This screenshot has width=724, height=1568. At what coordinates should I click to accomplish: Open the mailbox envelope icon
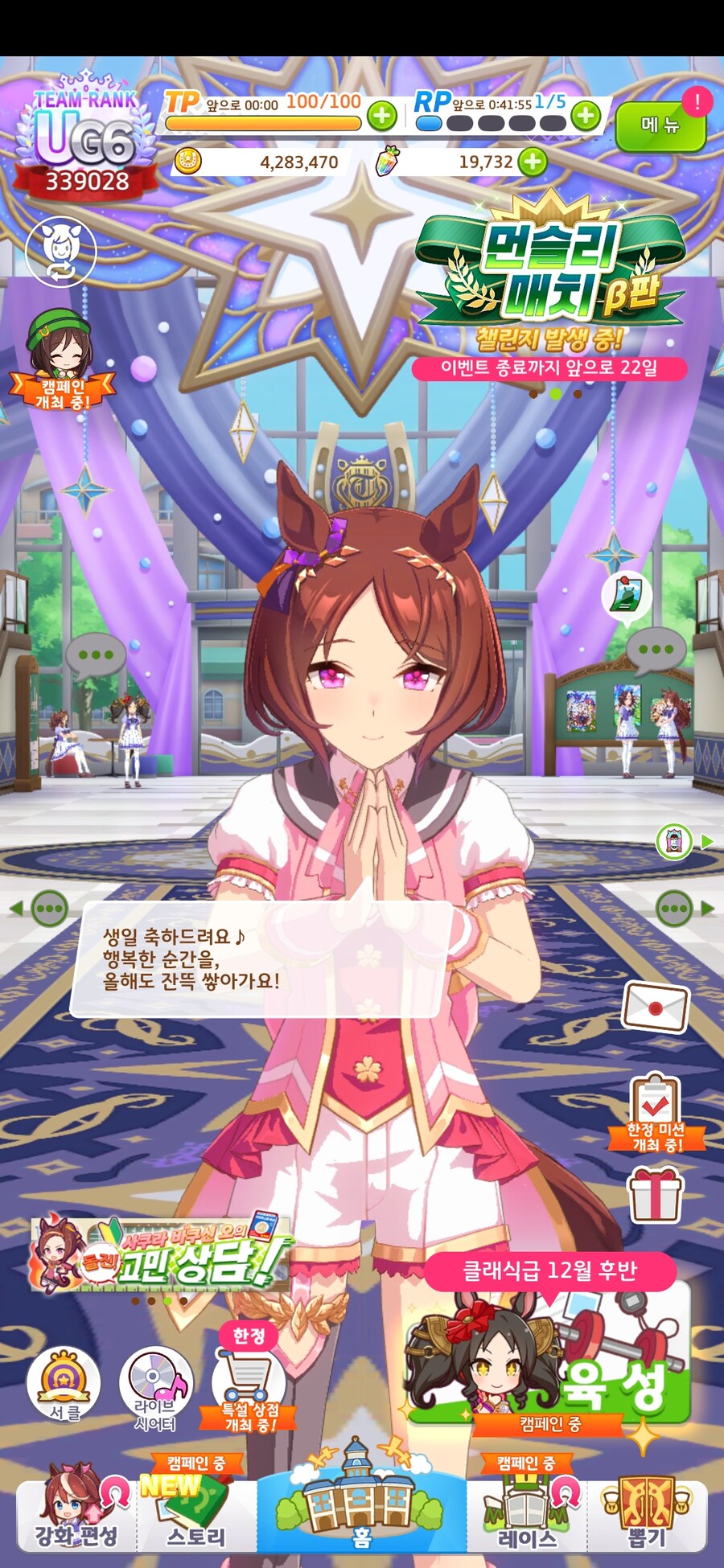point(656,1007)
